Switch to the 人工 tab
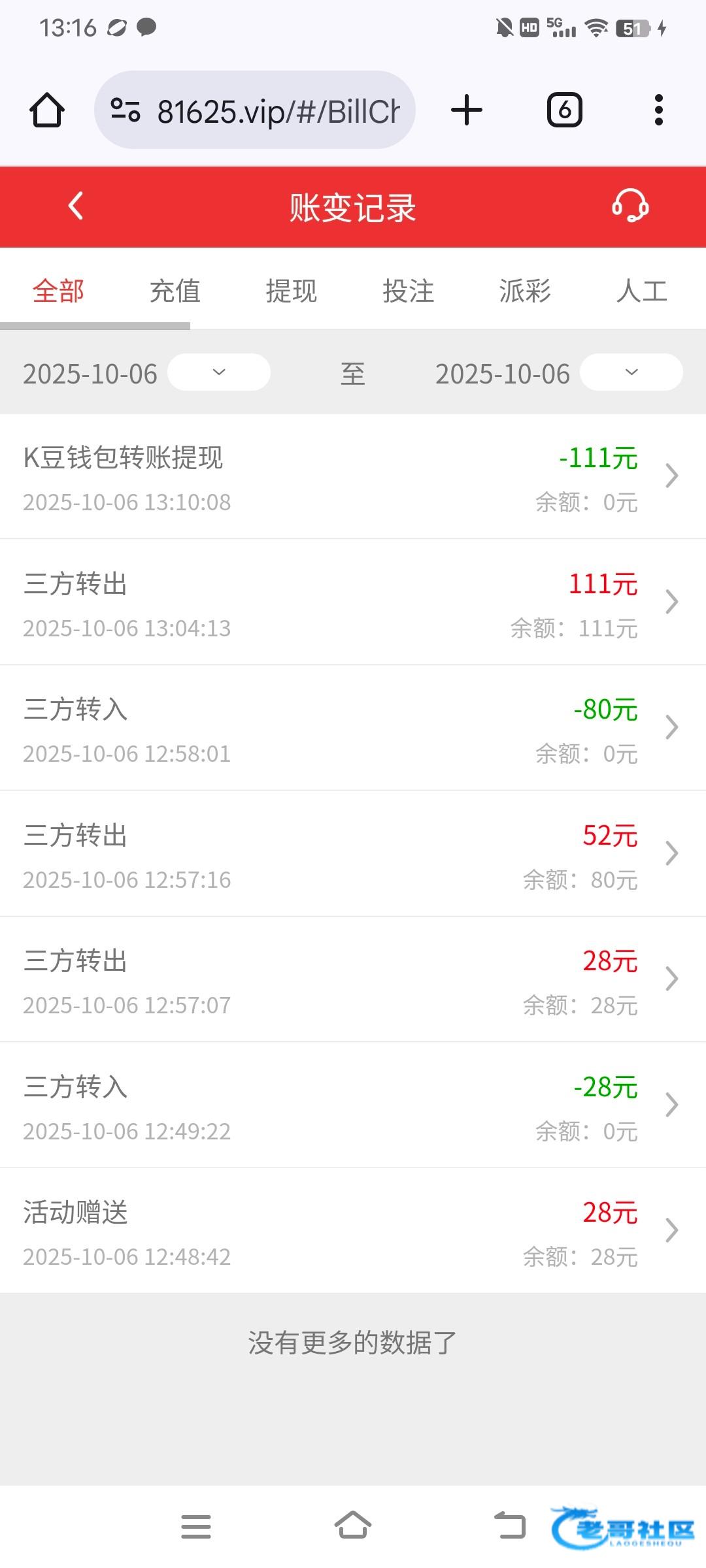Image resolution: width=706 pixels, height=1568 pixels. (641, 291)
